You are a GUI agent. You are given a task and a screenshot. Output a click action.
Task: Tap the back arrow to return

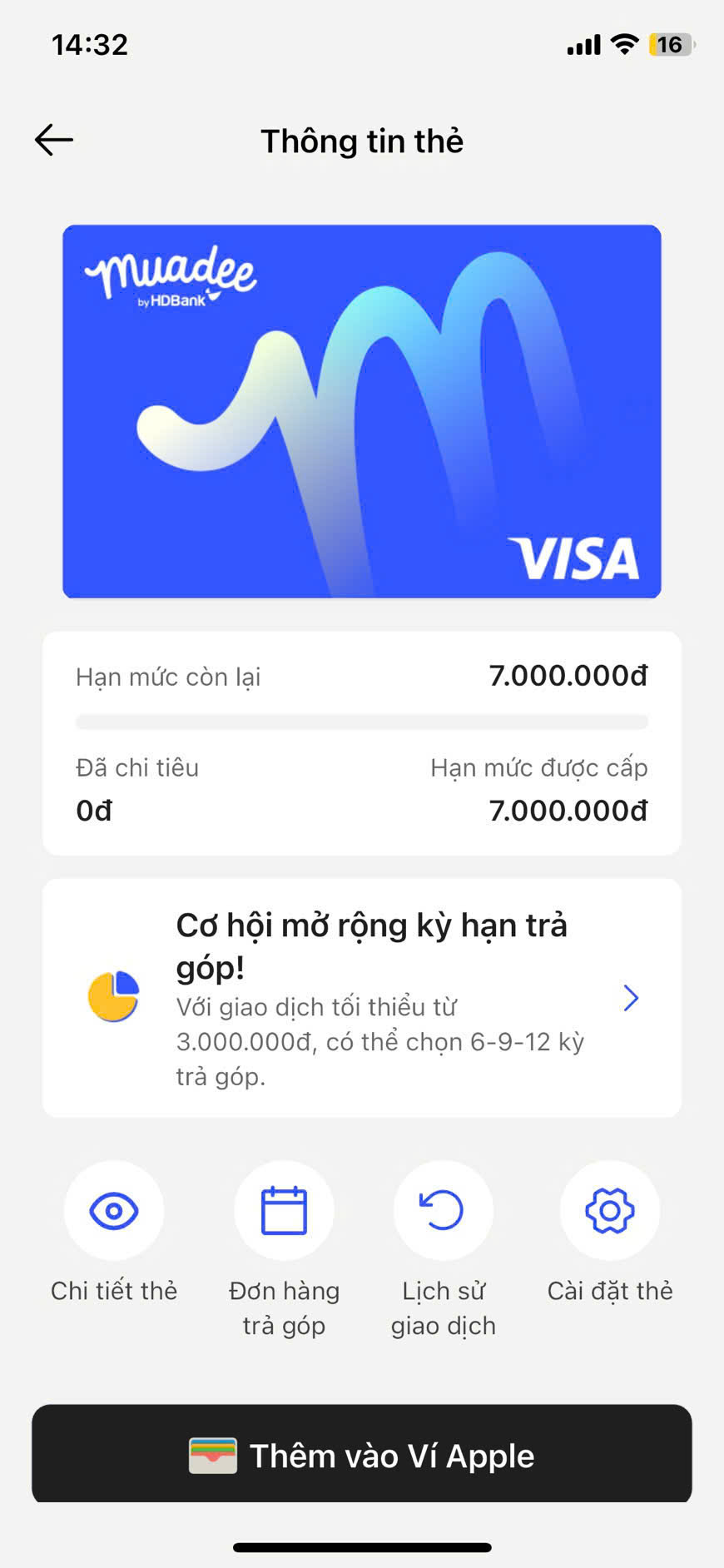(52, 140)
